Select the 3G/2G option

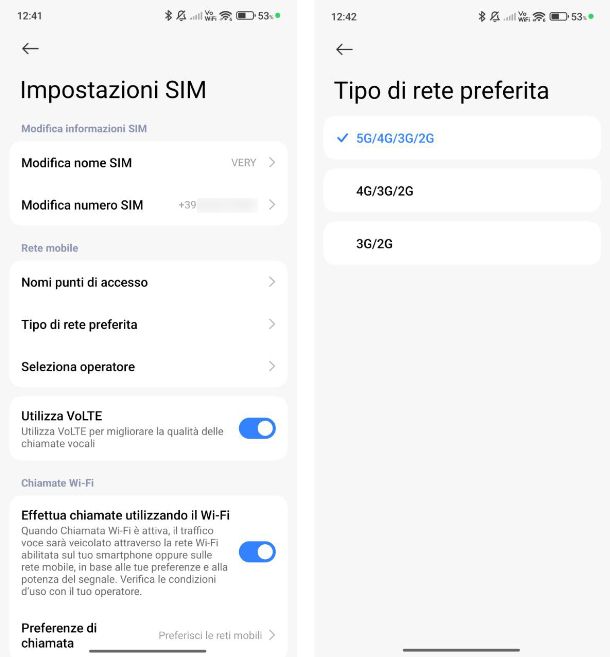coord(462,243)
